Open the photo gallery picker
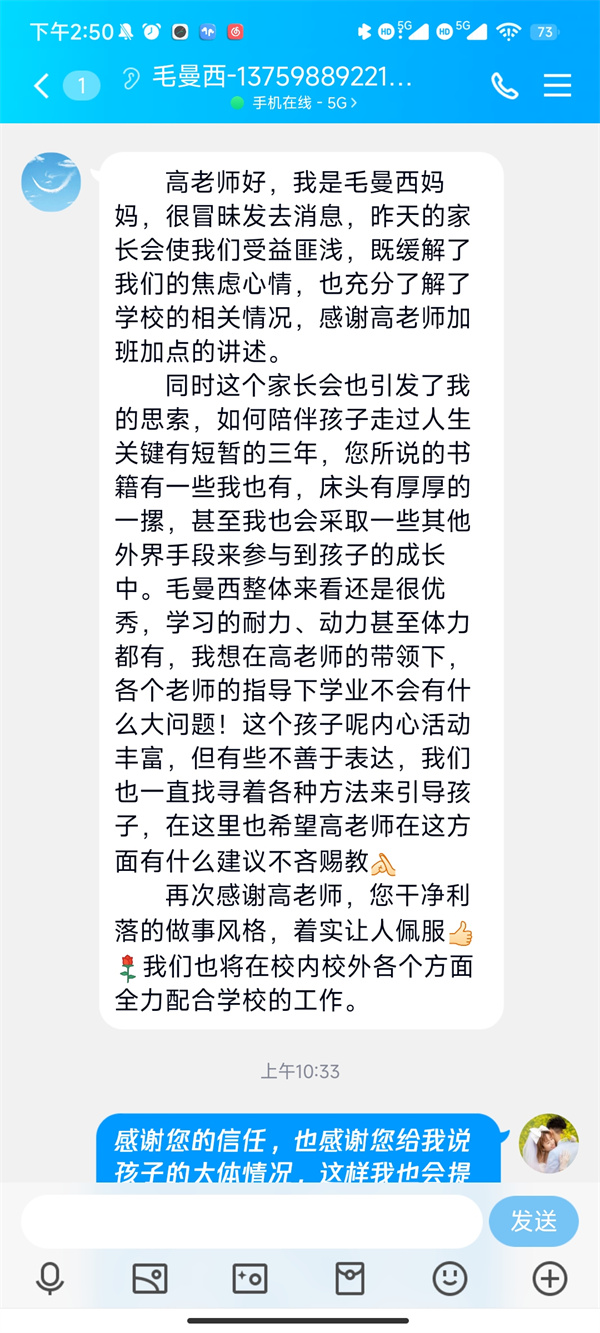The image size is (600, 1333). point(150,1278)
